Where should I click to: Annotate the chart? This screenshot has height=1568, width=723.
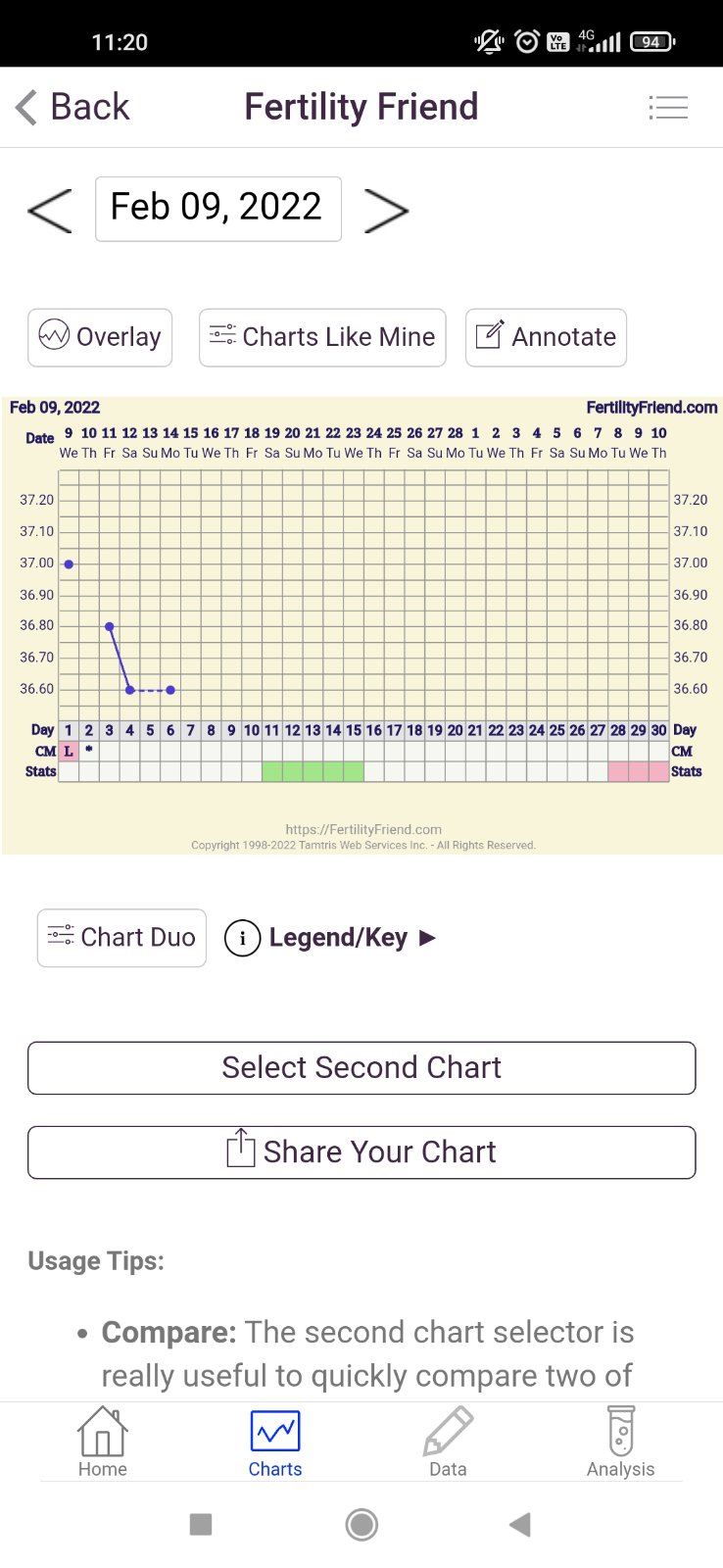546,337
